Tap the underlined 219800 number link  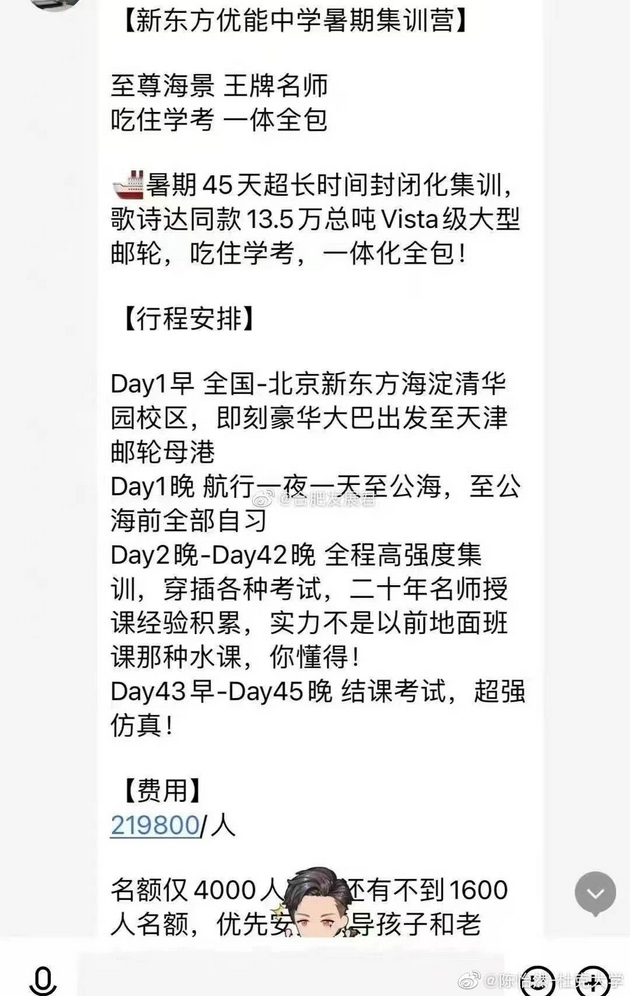pos(155,825)
